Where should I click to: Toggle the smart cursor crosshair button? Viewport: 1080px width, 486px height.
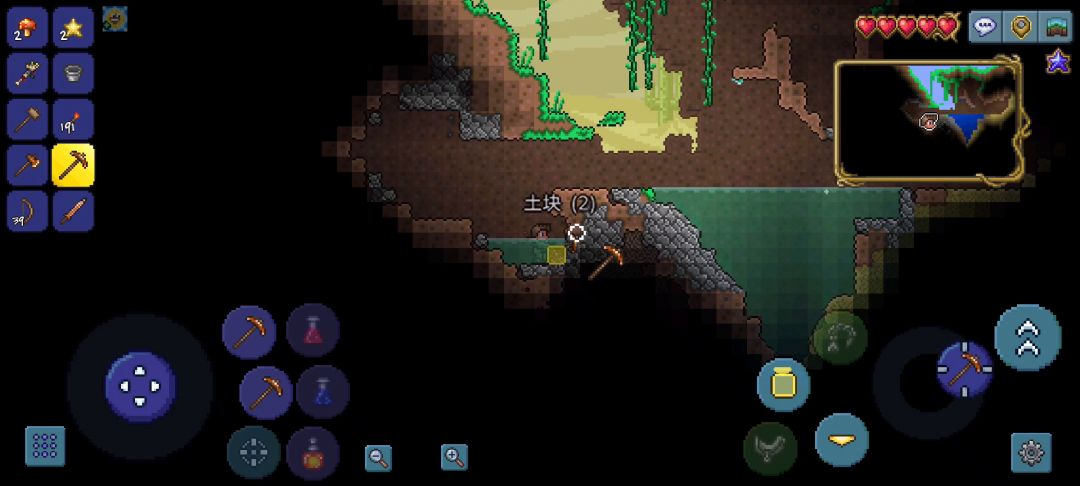[x=254, y=452]
